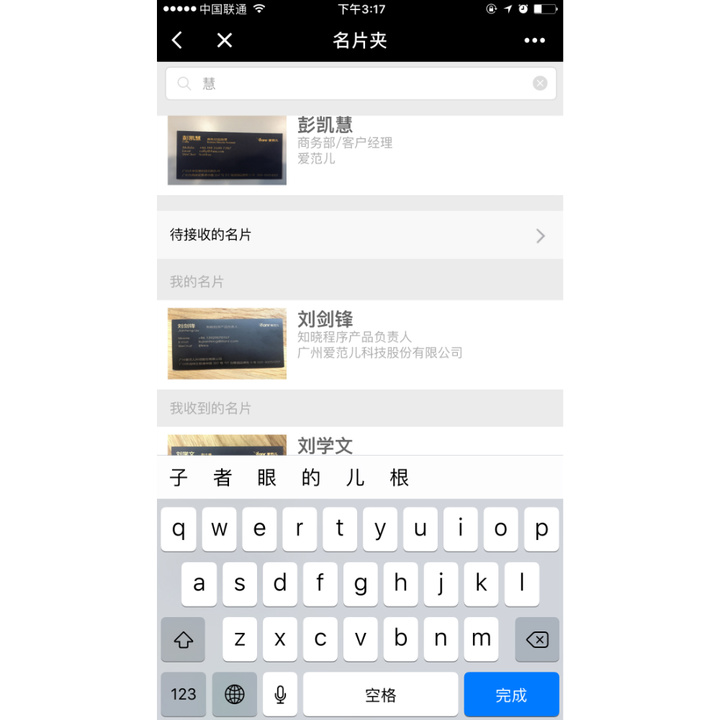The width and height of the screenshot is (720, 720).
Task: Tap the keyboard backspace key
Action: pos(537,639)
